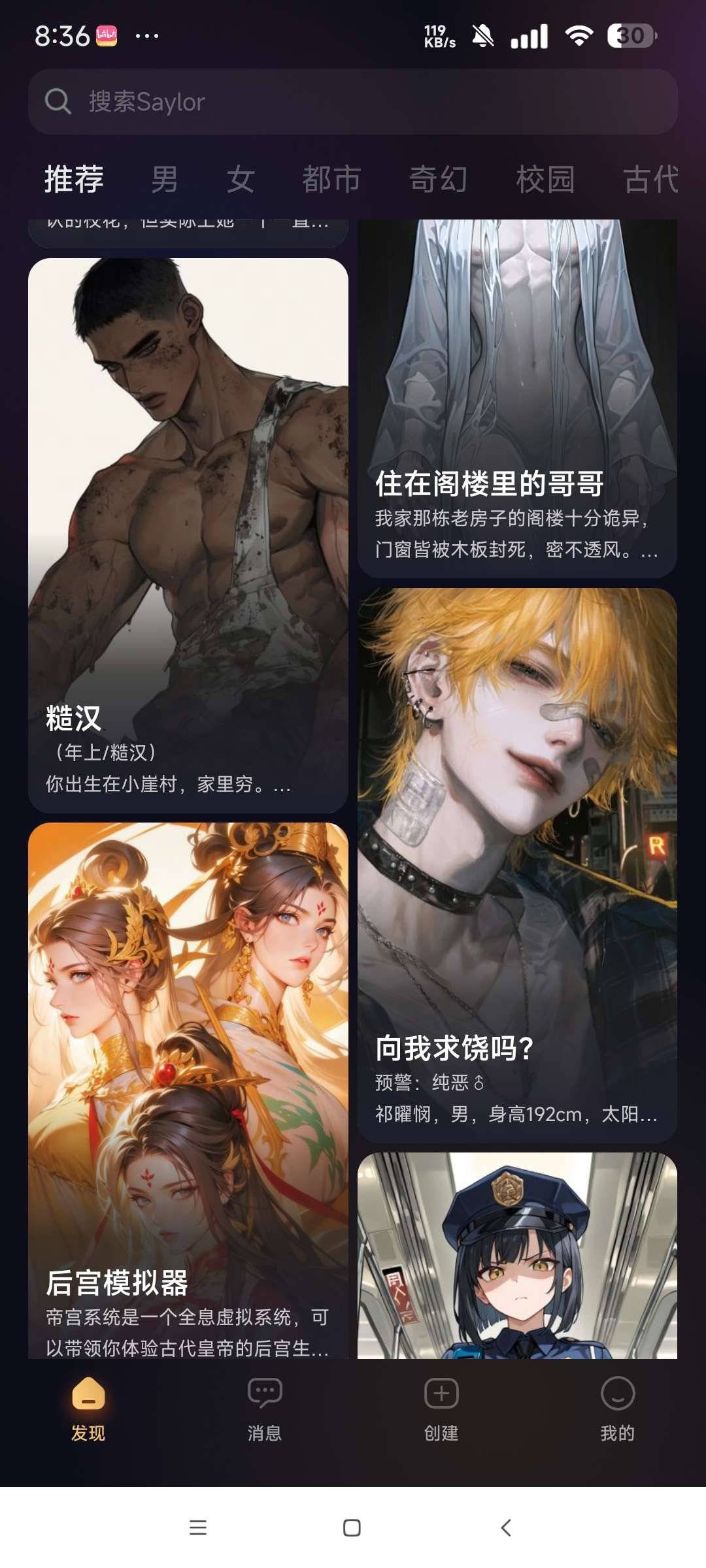Open the 住在阁楼里的哥哥 card
The height and width of the screenshot is (1568, 706).
(517, 399)
